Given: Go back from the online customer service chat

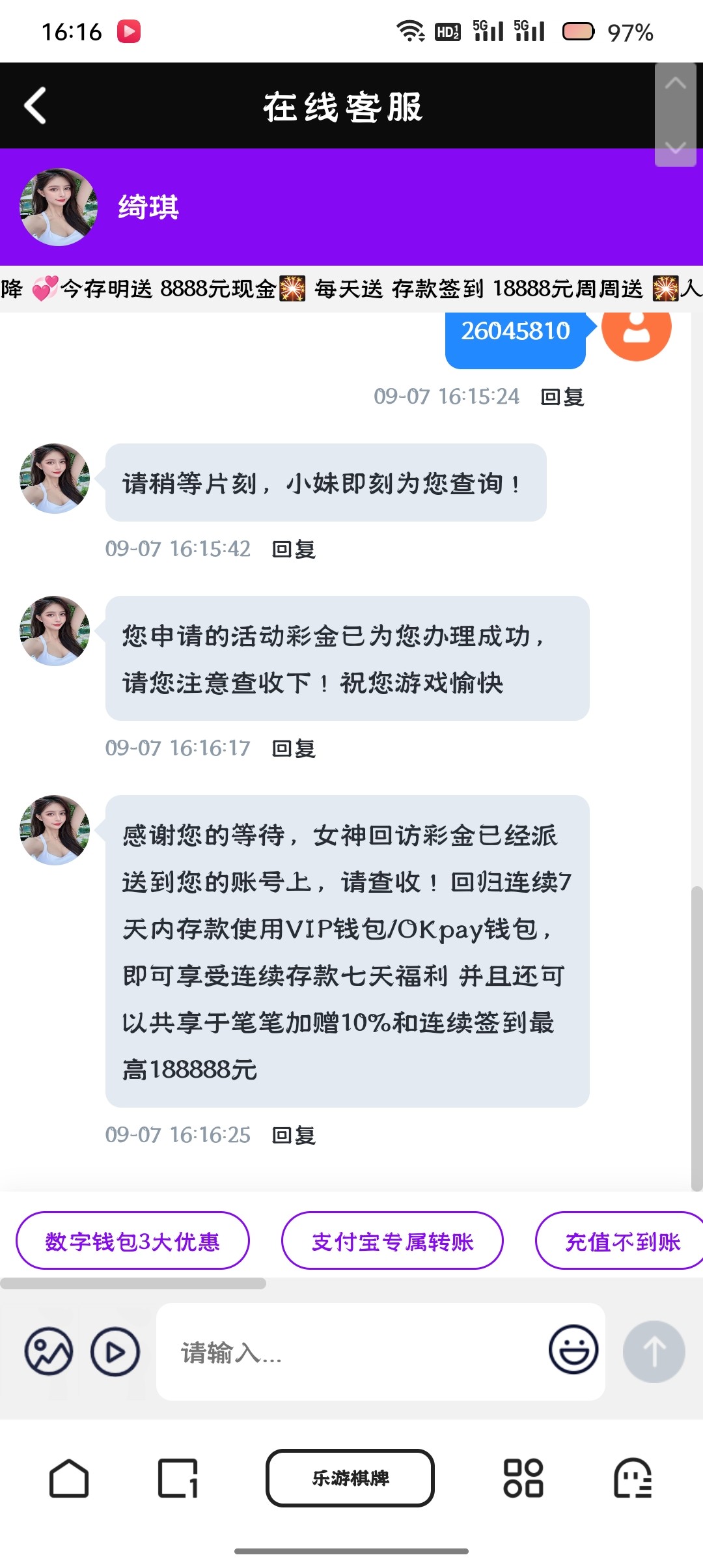Looking at the screenshot, I should click(x=35, y=105).
